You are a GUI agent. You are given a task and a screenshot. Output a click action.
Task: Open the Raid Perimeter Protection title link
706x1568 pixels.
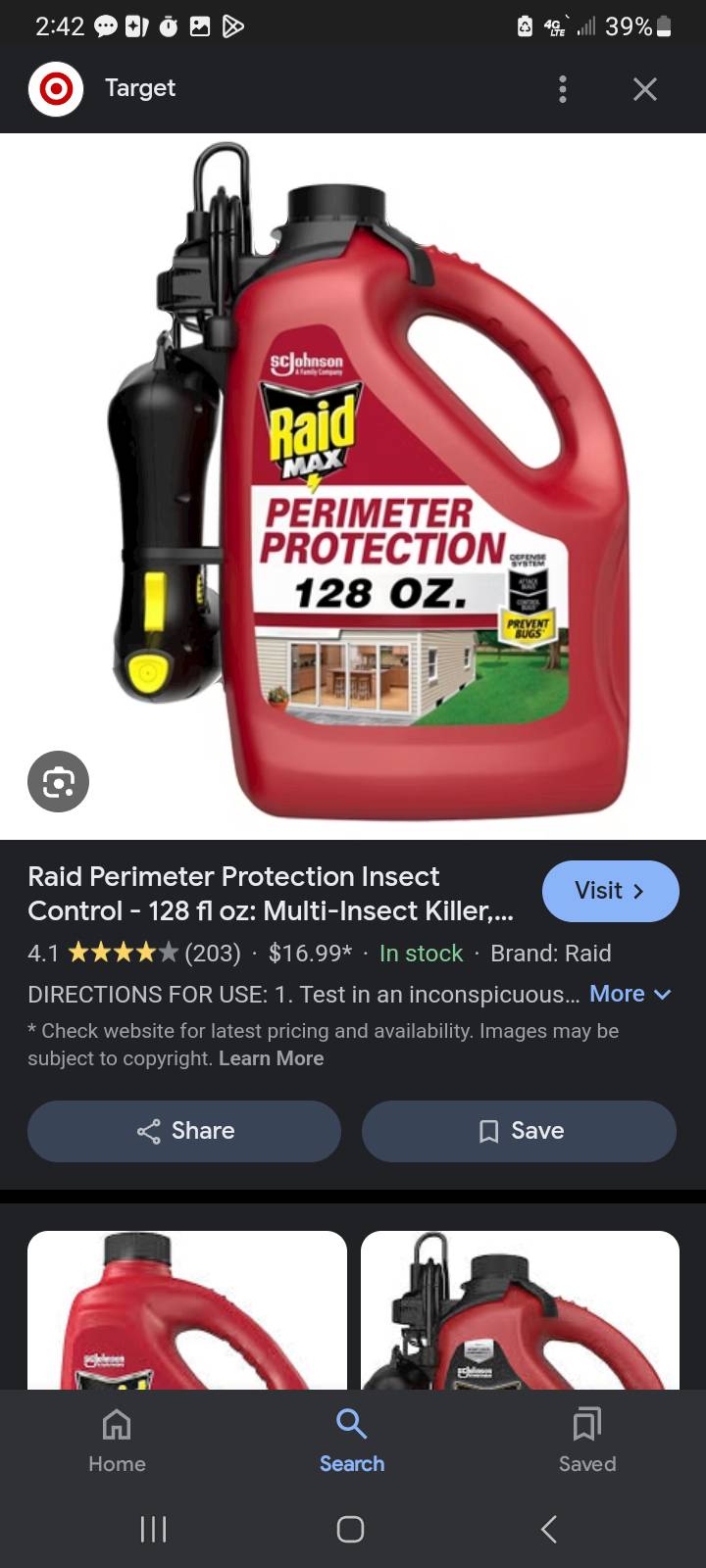[x=270, y=894]
